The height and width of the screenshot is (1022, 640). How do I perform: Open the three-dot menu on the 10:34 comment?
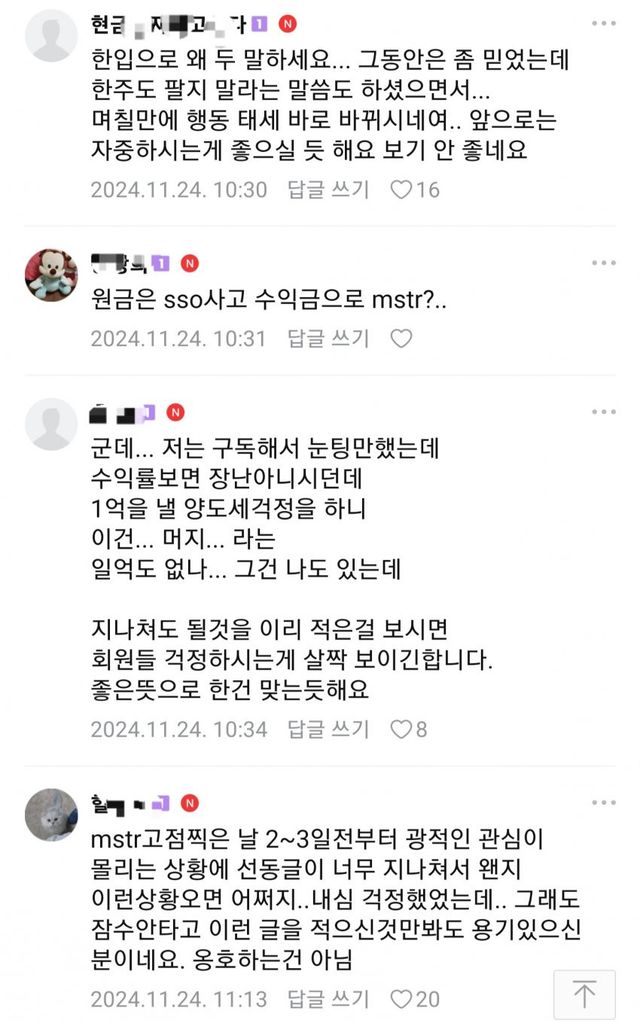[x=603, y=411]
